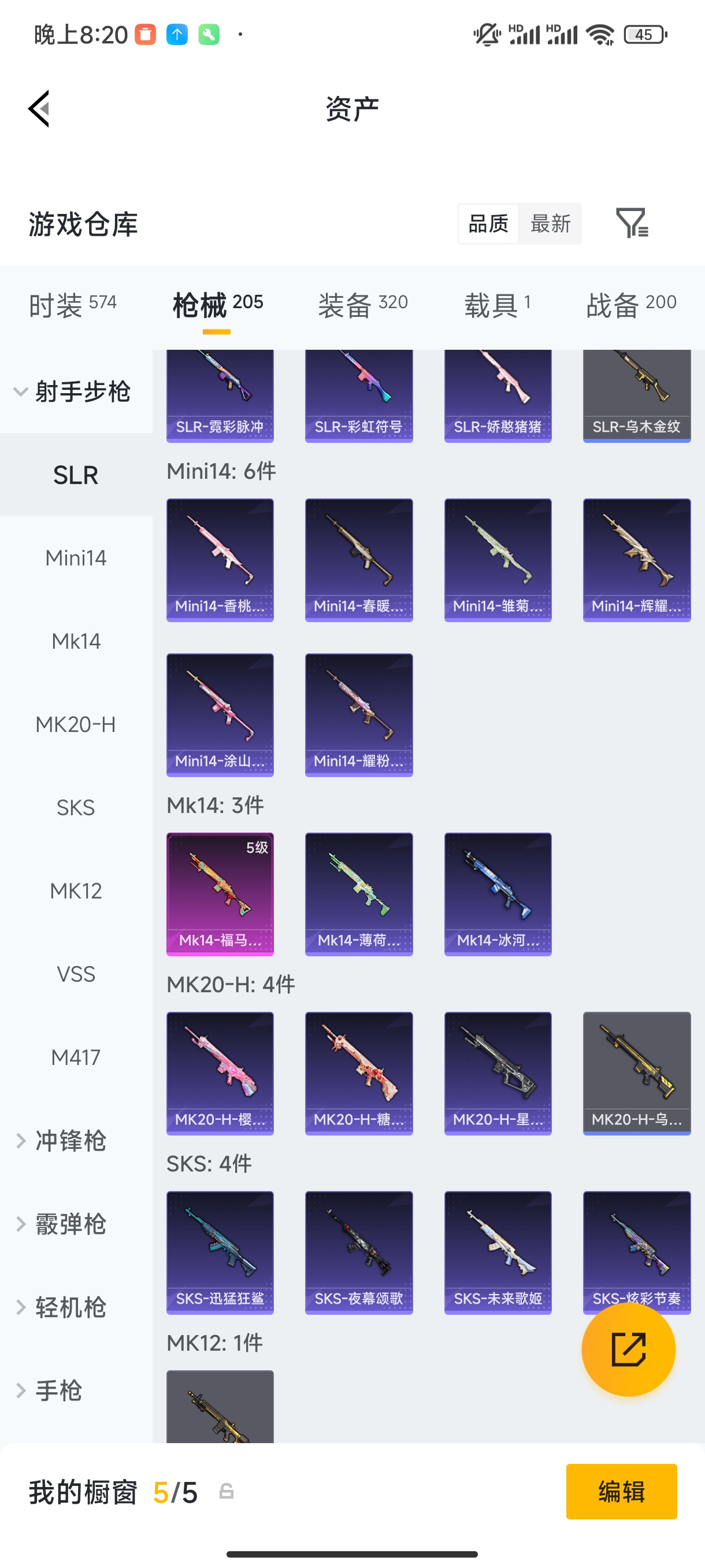Jump to VSS in the side list
The height and width of the screenshot is (1568, 705).
tap(76, 974)
